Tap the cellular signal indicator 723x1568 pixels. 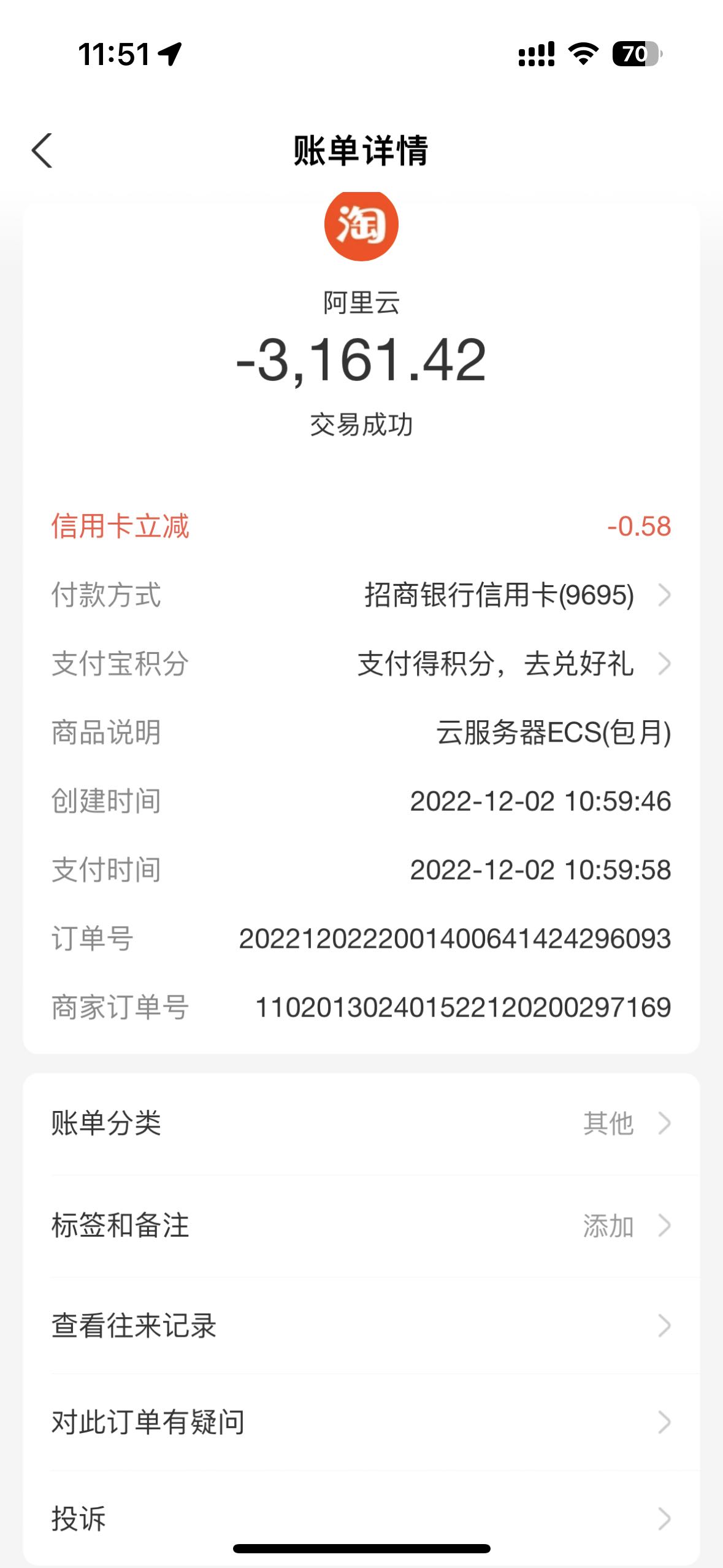coord(536,55)
